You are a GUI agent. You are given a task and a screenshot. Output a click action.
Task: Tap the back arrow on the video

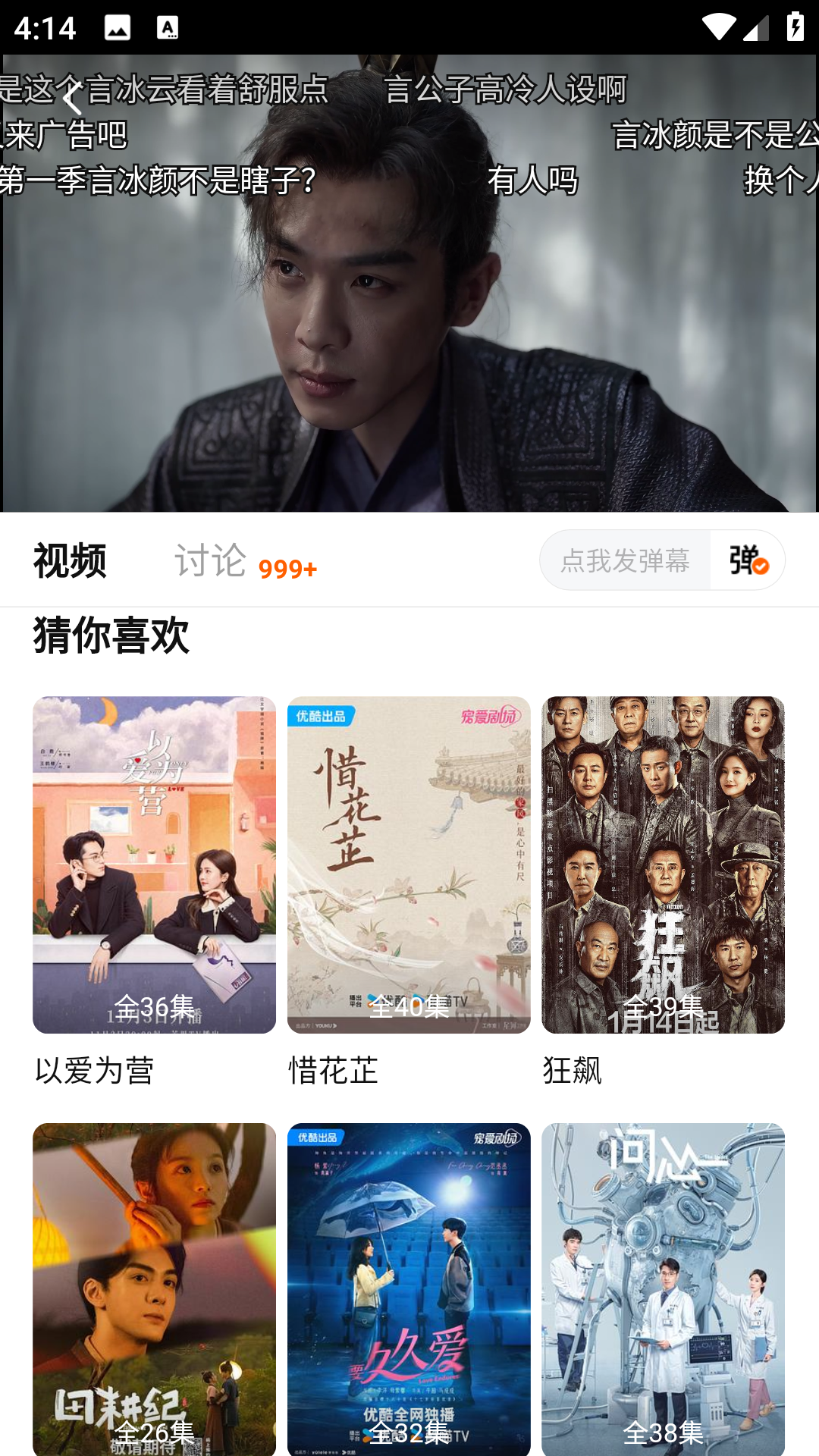(x=72, y=99)
